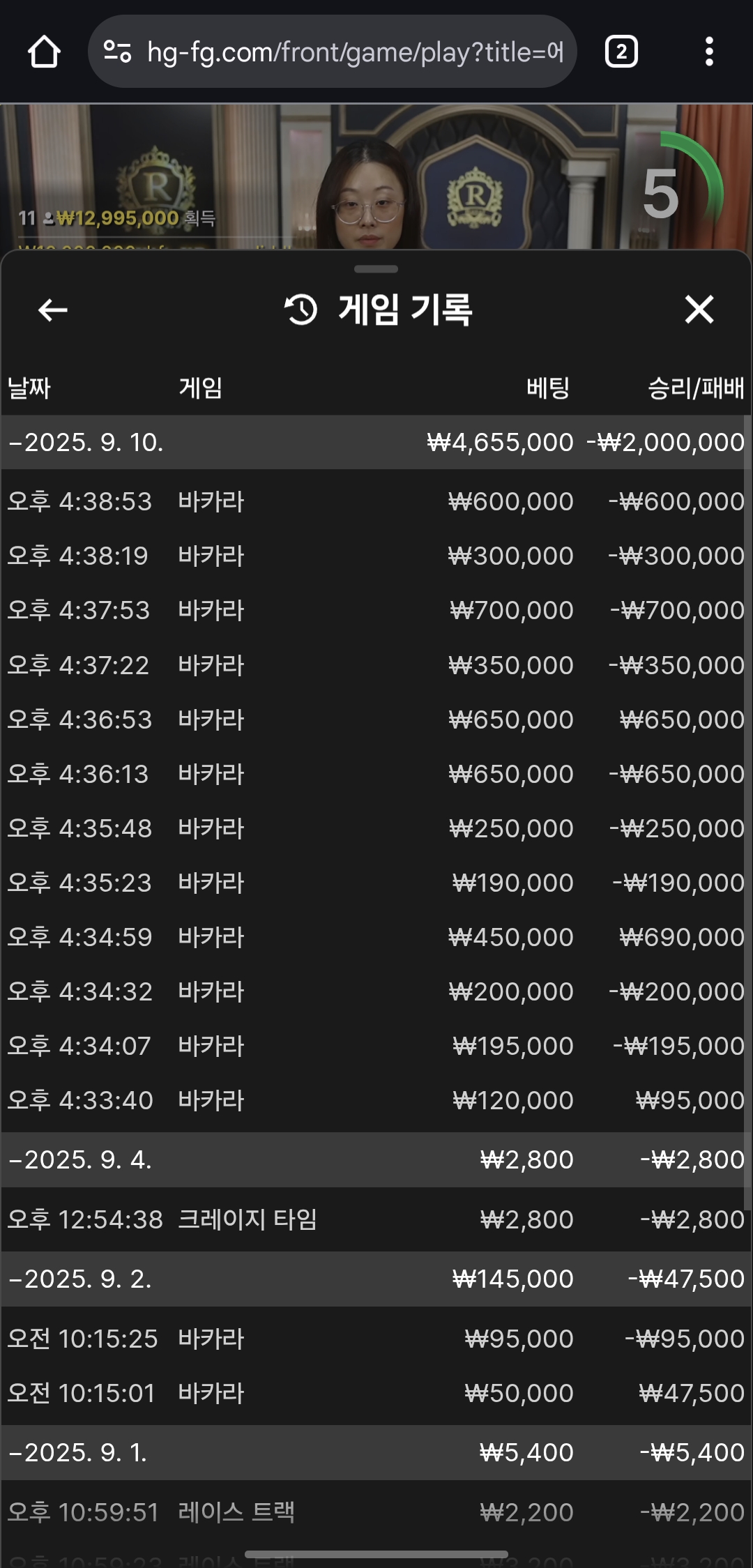Collapse the 2025. 9. 2. date group
Image resolution: width=753 pixels, height=1568 pixels.
376,1279
